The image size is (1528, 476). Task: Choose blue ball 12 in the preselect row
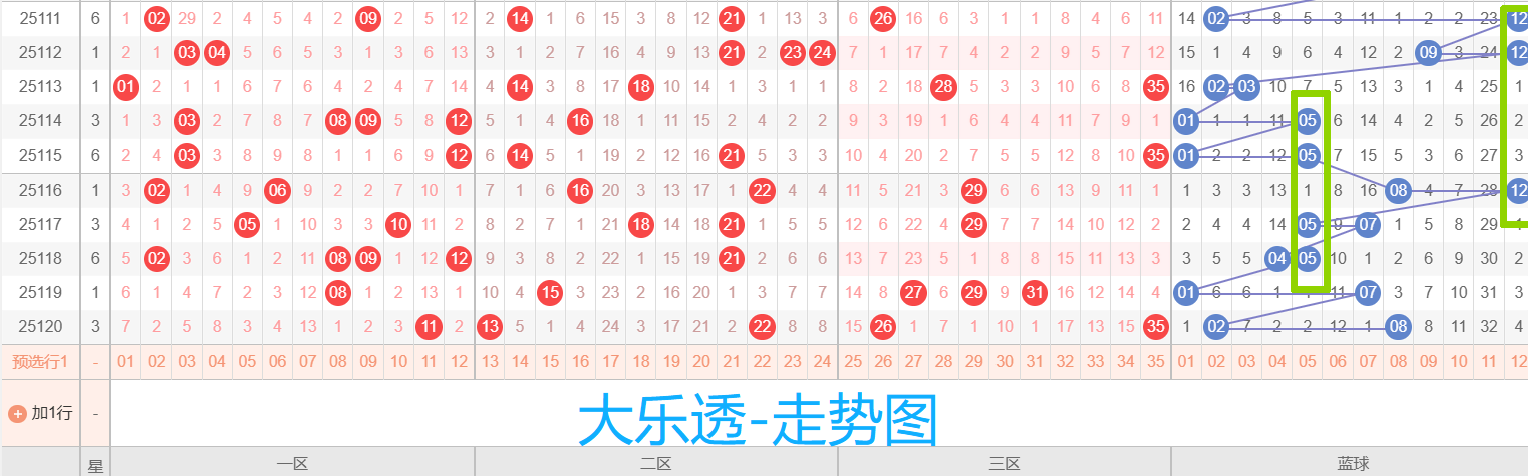pyautogui.click(x=1517, y=362)
